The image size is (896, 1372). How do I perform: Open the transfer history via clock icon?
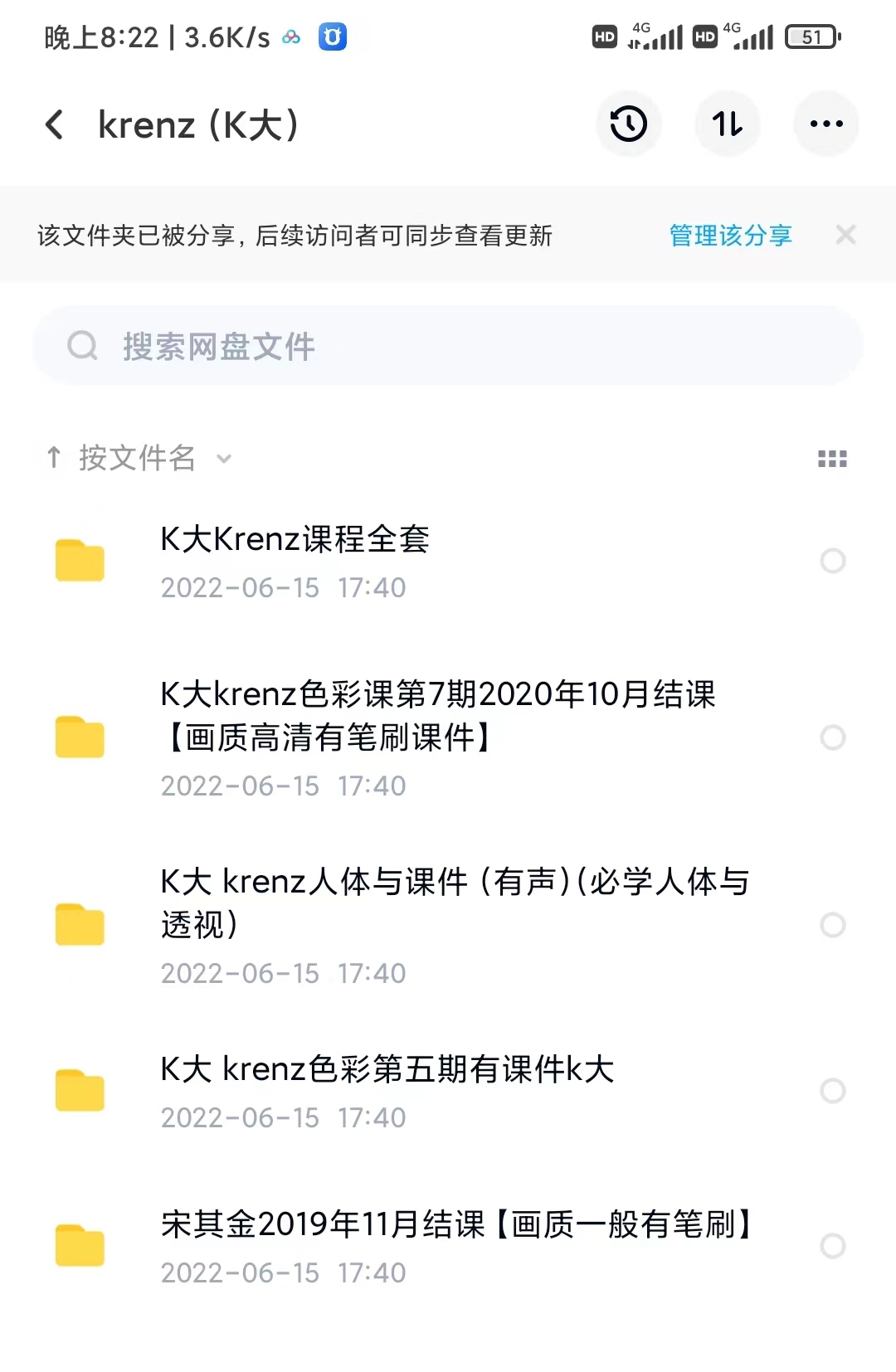click(628, 124)
